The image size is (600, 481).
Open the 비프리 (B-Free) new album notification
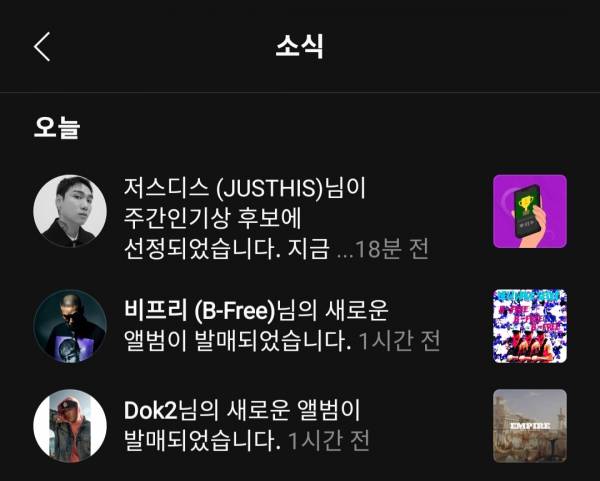[282, 324]
